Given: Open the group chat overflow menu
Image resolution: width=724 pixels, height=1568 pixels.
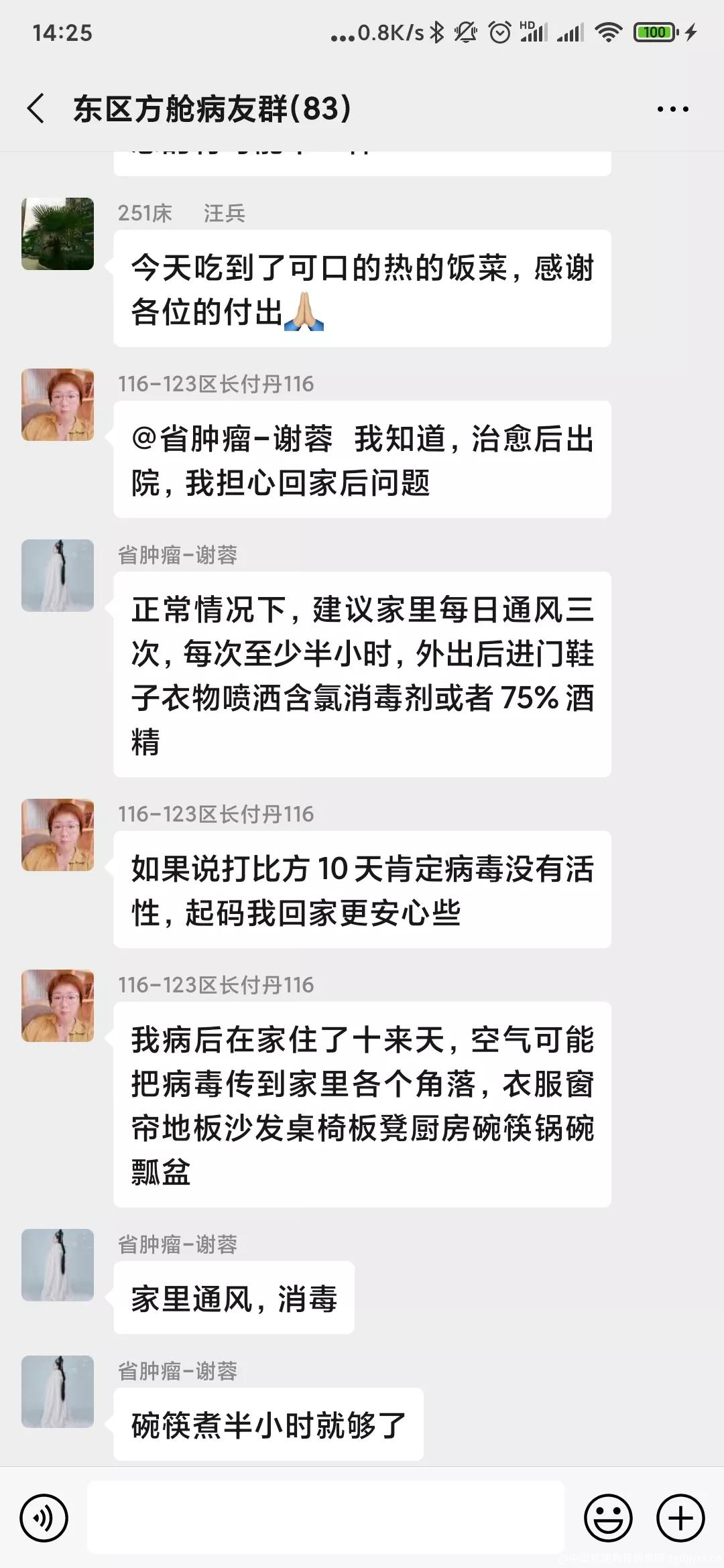Looking at the screenshot, I should pyautogui.click(x=672, y=109).
